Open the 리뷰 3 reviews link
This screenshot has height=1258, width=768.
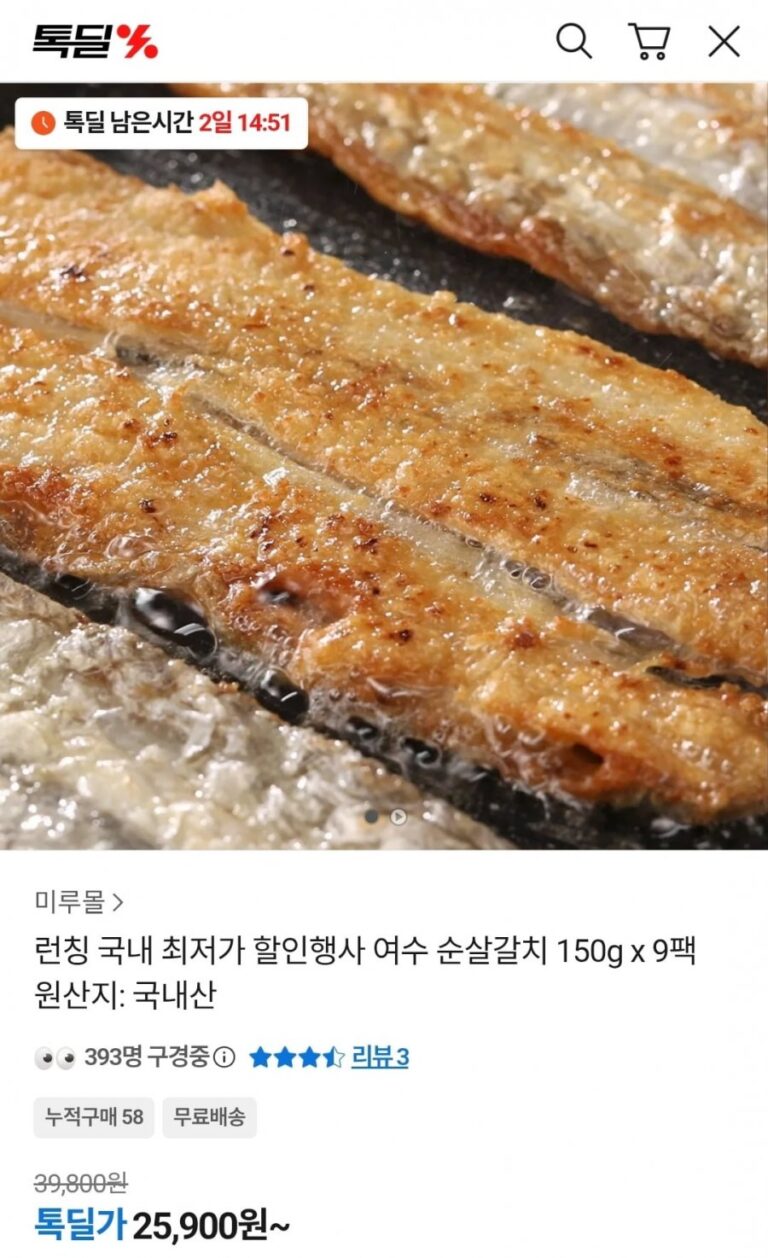coord(379,1057)
